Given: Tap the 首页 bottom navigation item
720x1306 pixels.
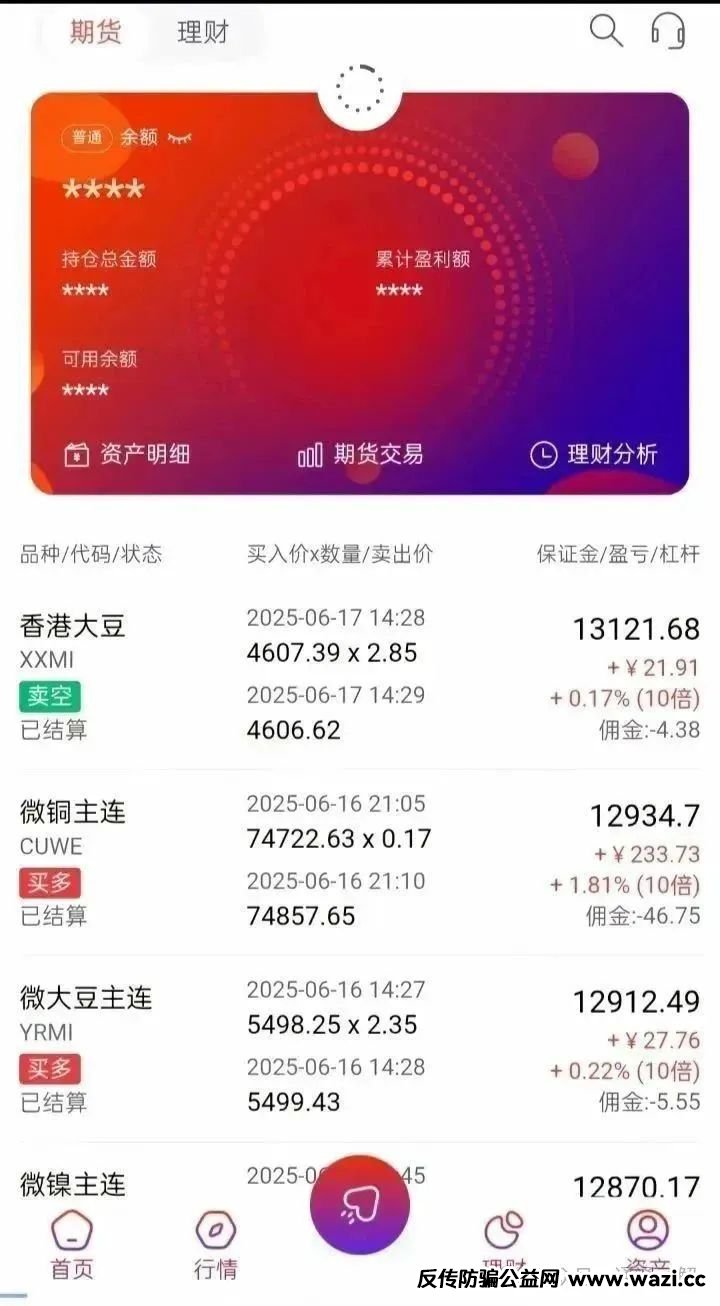Looking at the screenshot, I should click(x=72, y=1245).
